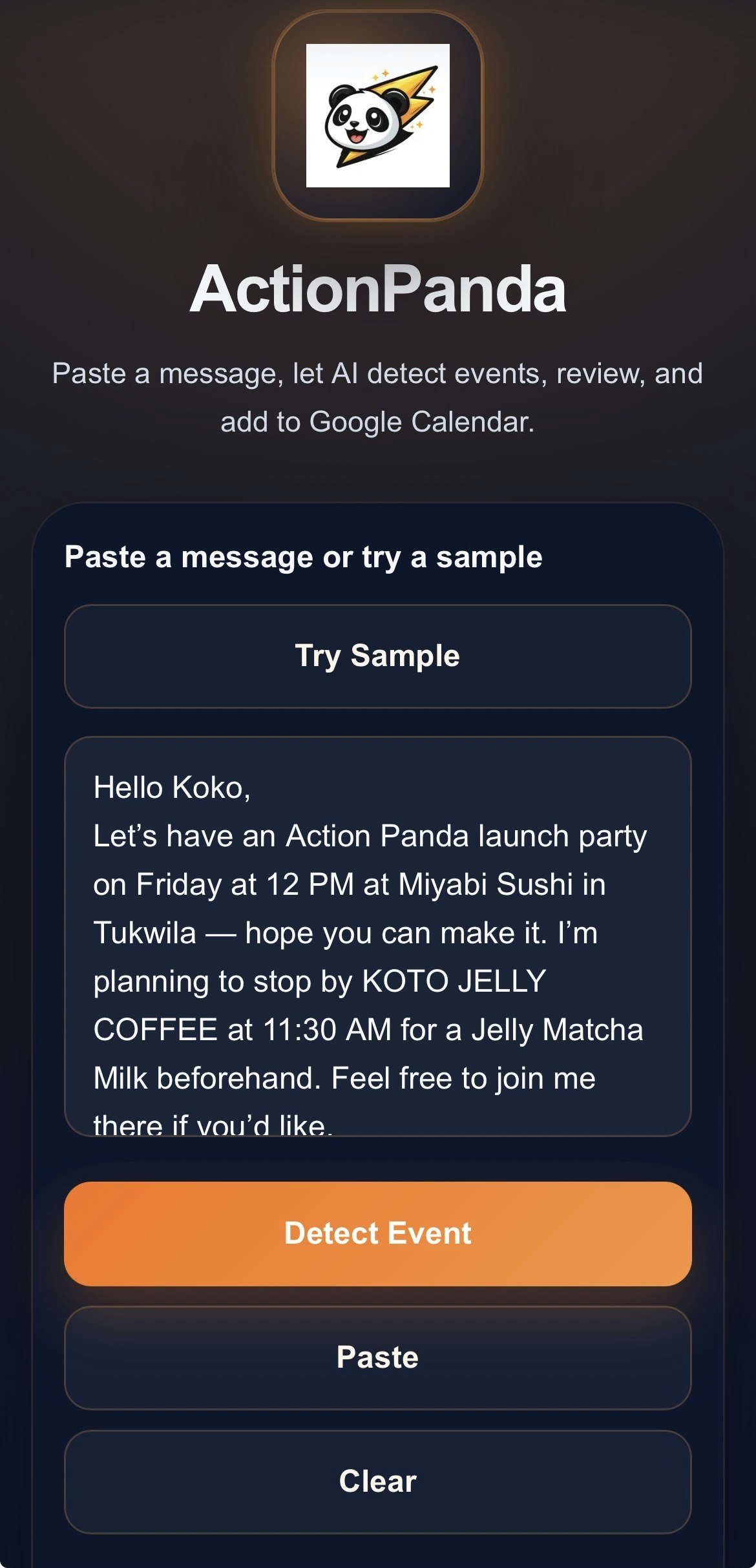Run Detect Event on the message
756x1568 pixels.
pos(378,1234)
